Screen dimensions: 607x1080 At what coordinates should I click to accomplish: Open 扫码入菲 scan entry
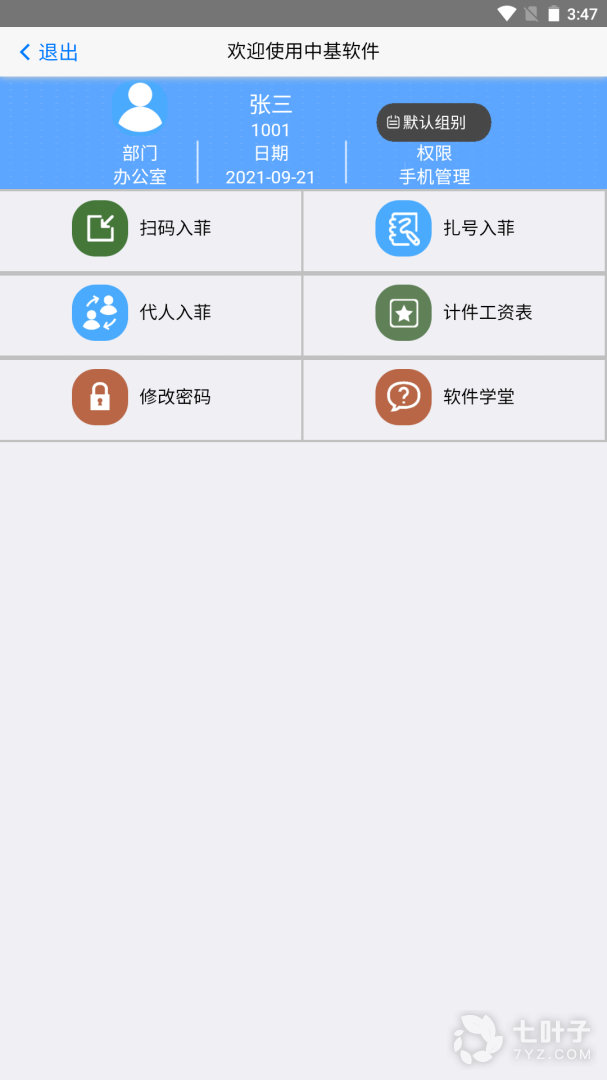pos(150,229)
